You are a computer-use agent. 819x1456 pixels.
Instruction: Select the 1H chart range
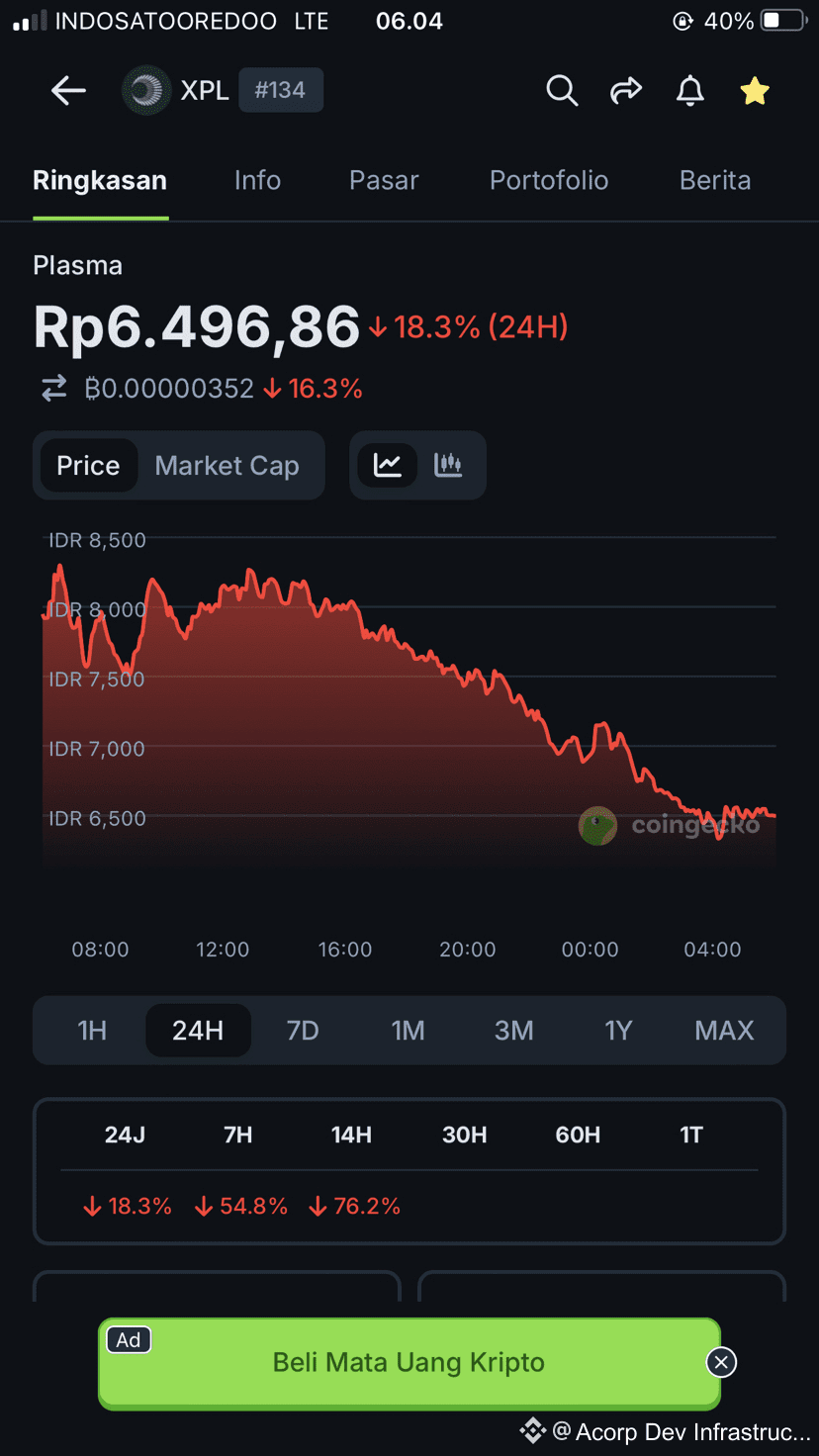[92, 1031]
